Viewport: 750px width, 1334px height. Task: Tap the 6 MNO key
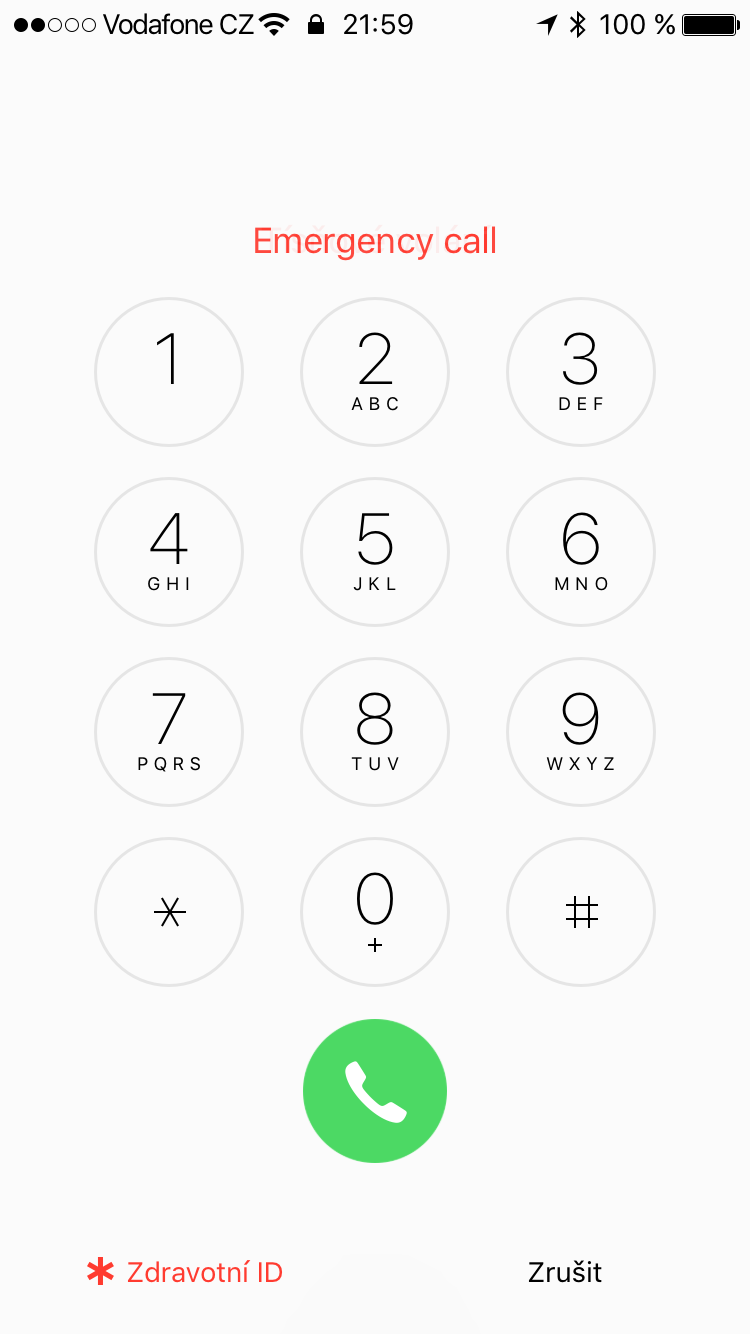coord(581,552)
